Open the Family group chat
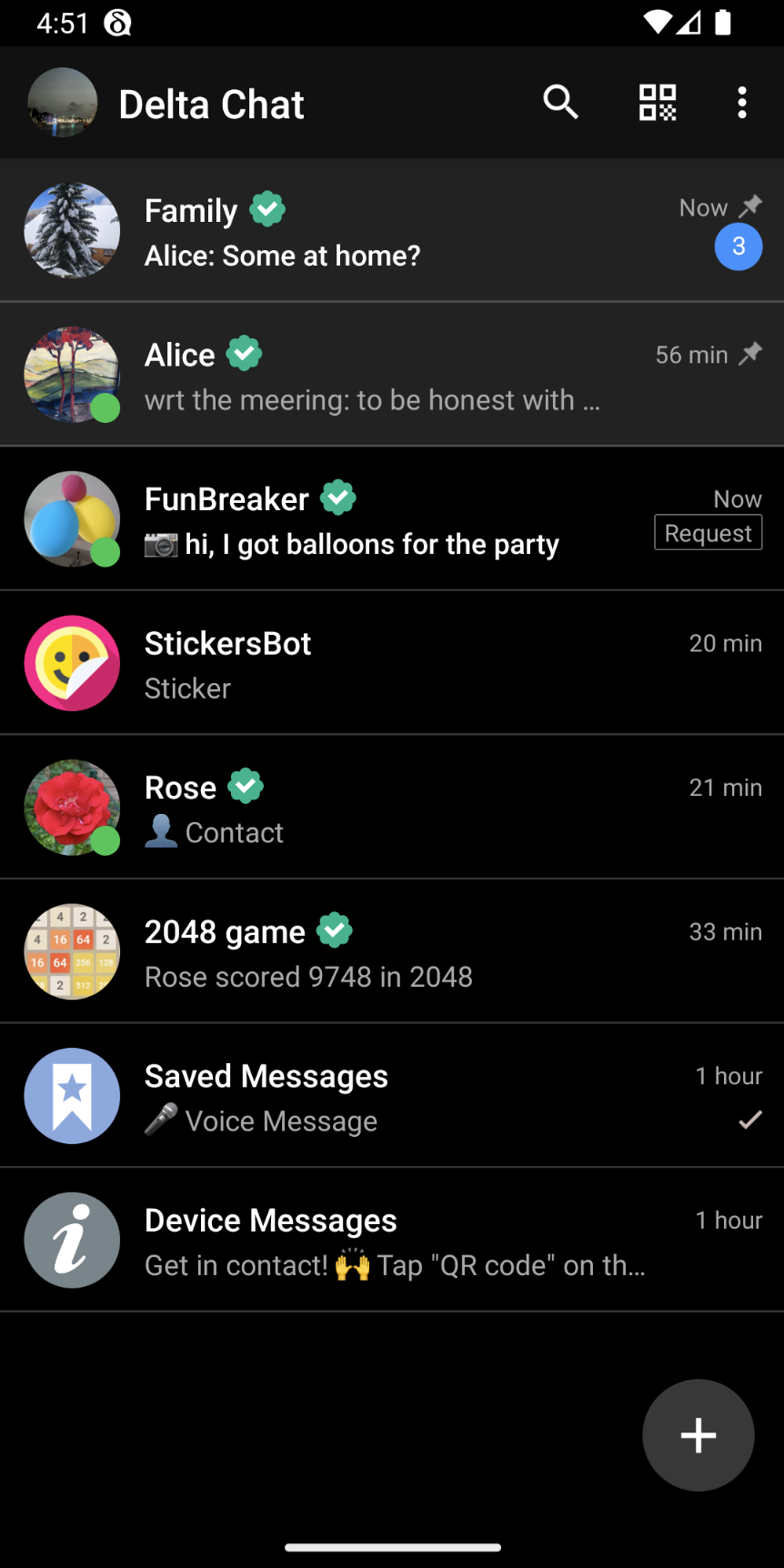The height and width of the screenshot is (1568, 784). (x=391, y=231)
